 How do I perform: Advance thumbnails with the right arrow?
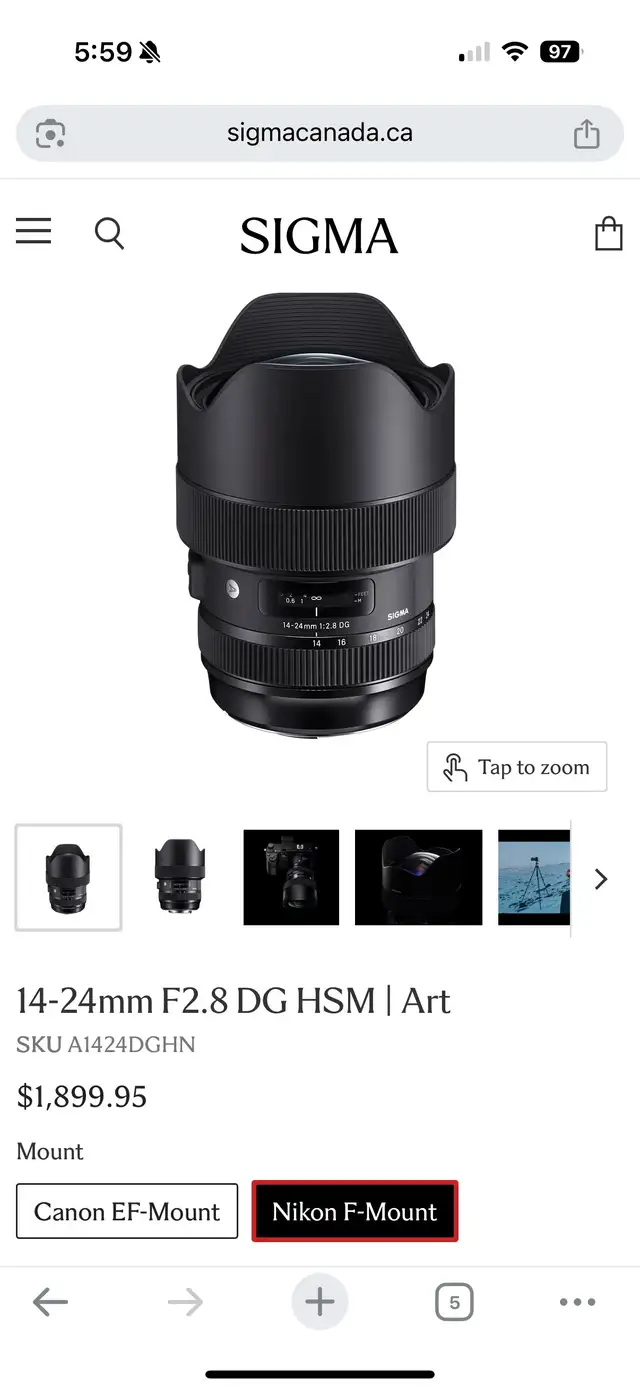(600, 879)
